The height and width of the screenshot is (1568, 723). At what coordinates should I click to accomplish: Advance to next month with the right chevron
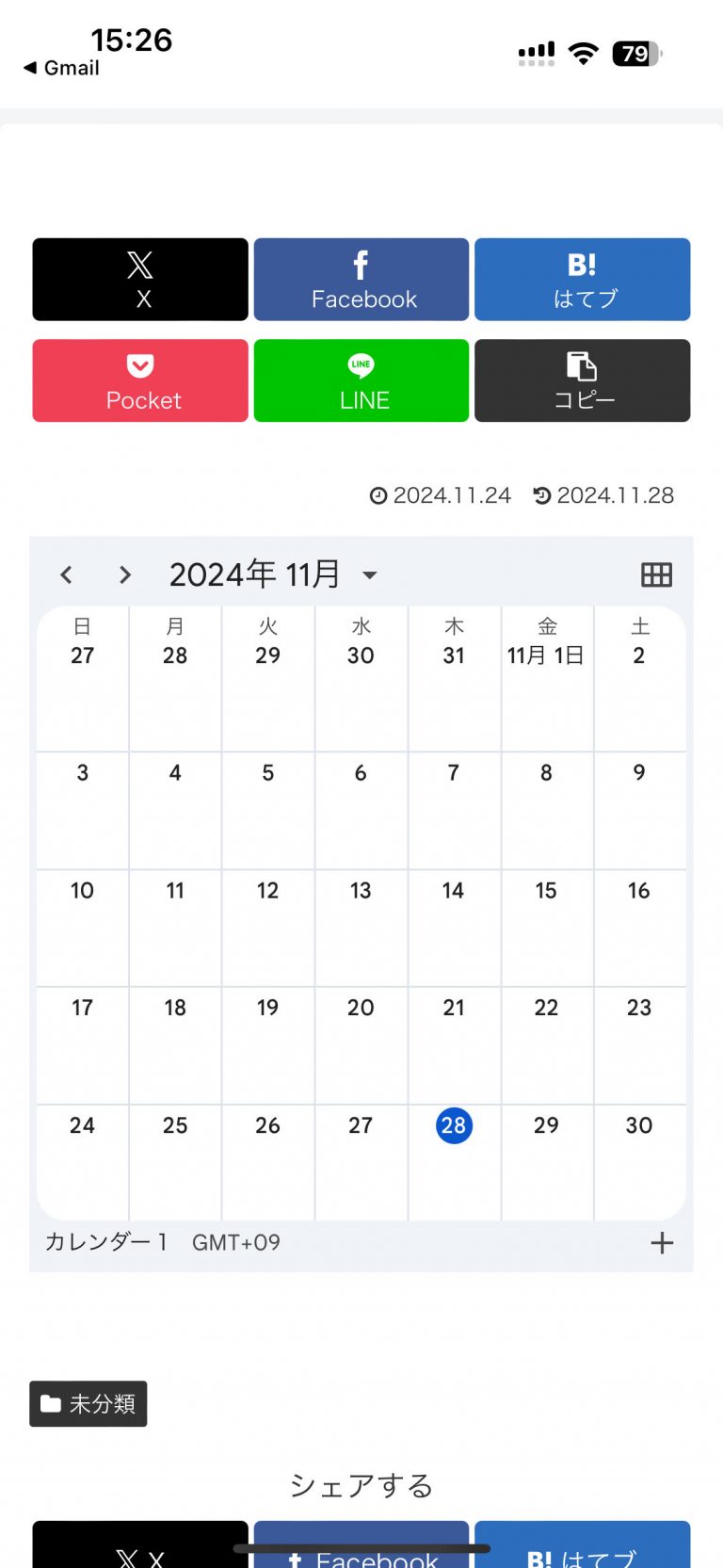[124, 574]
